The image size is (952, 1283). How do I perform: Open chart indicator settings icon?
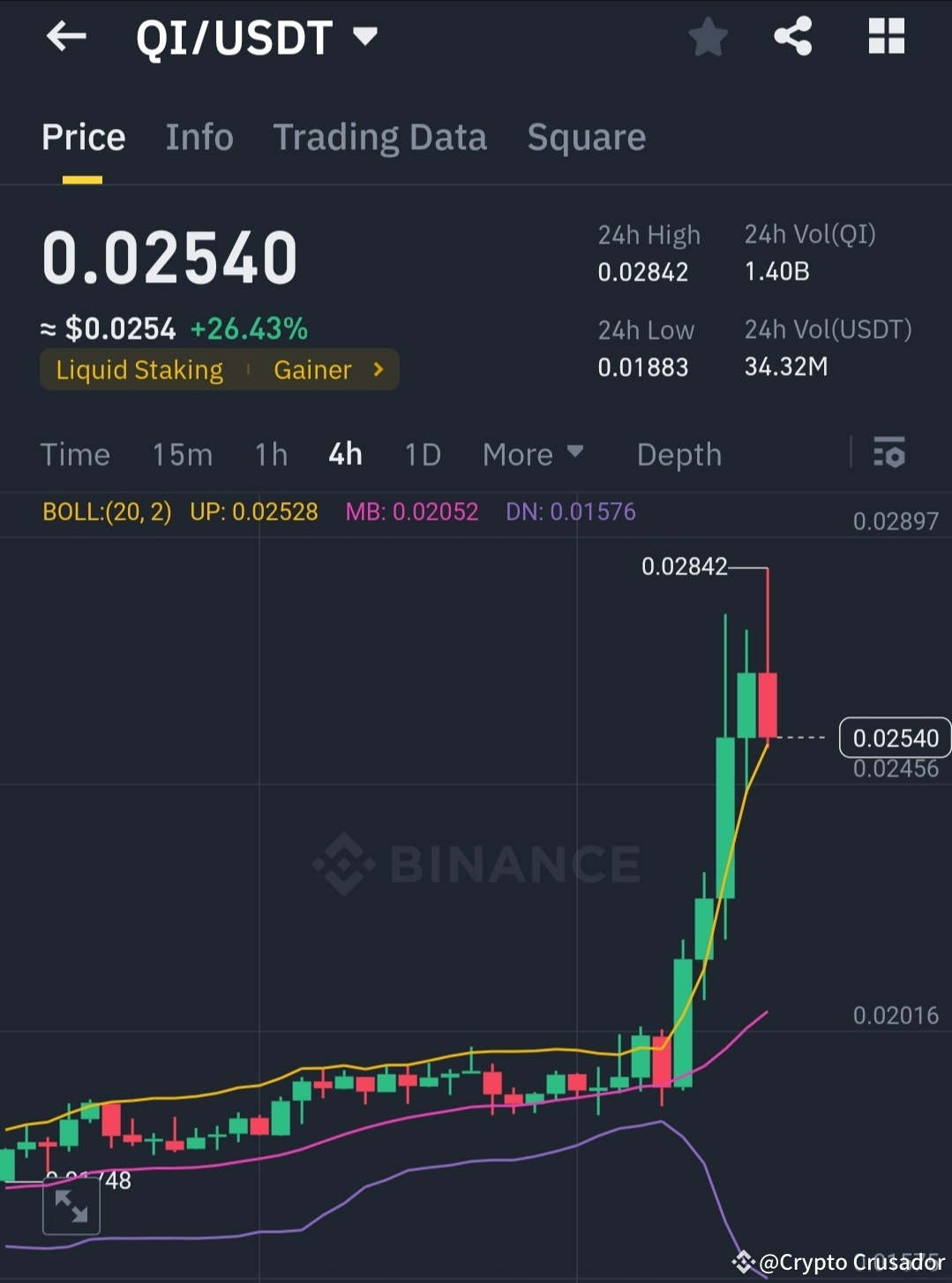(889, 454)
